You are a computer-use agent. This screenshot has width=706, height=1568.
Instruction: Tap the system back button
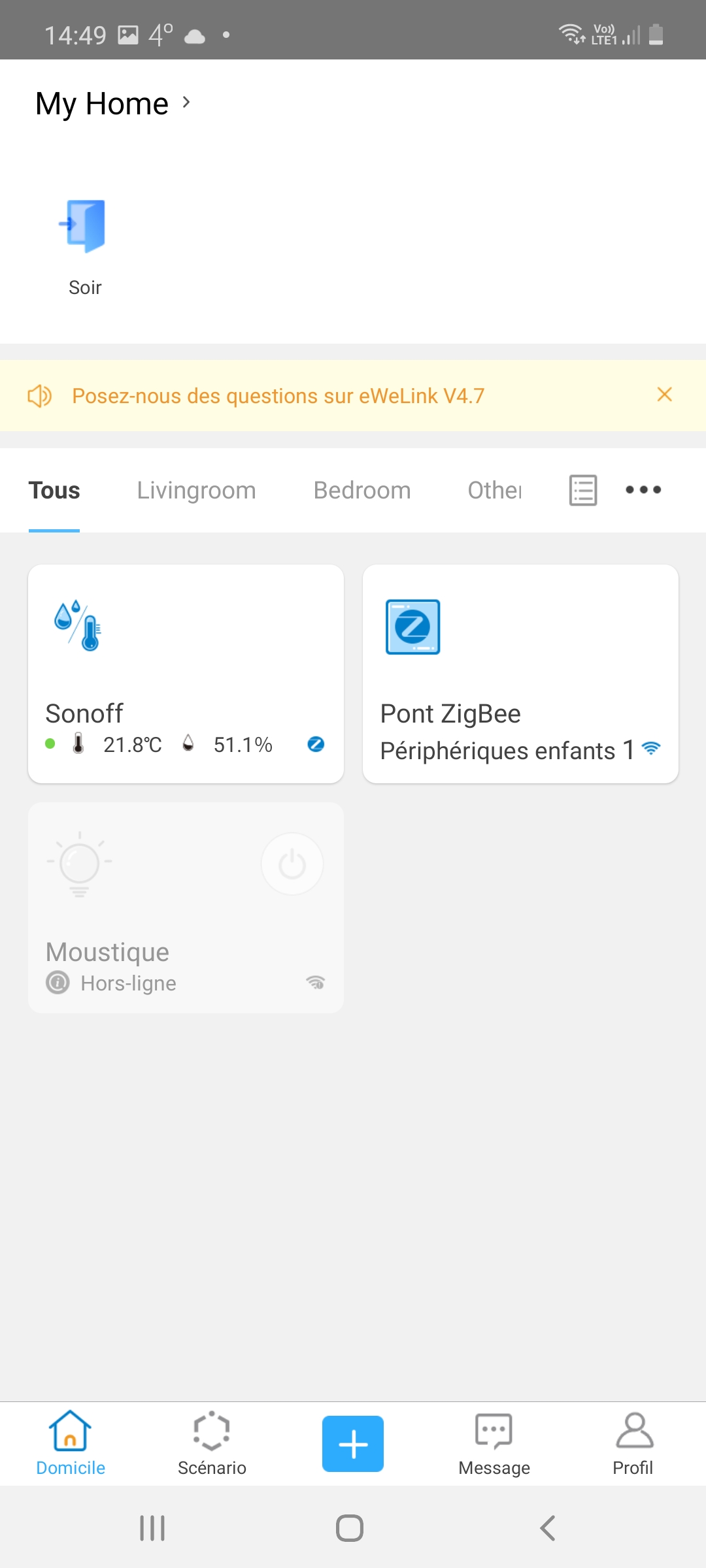548,1528
